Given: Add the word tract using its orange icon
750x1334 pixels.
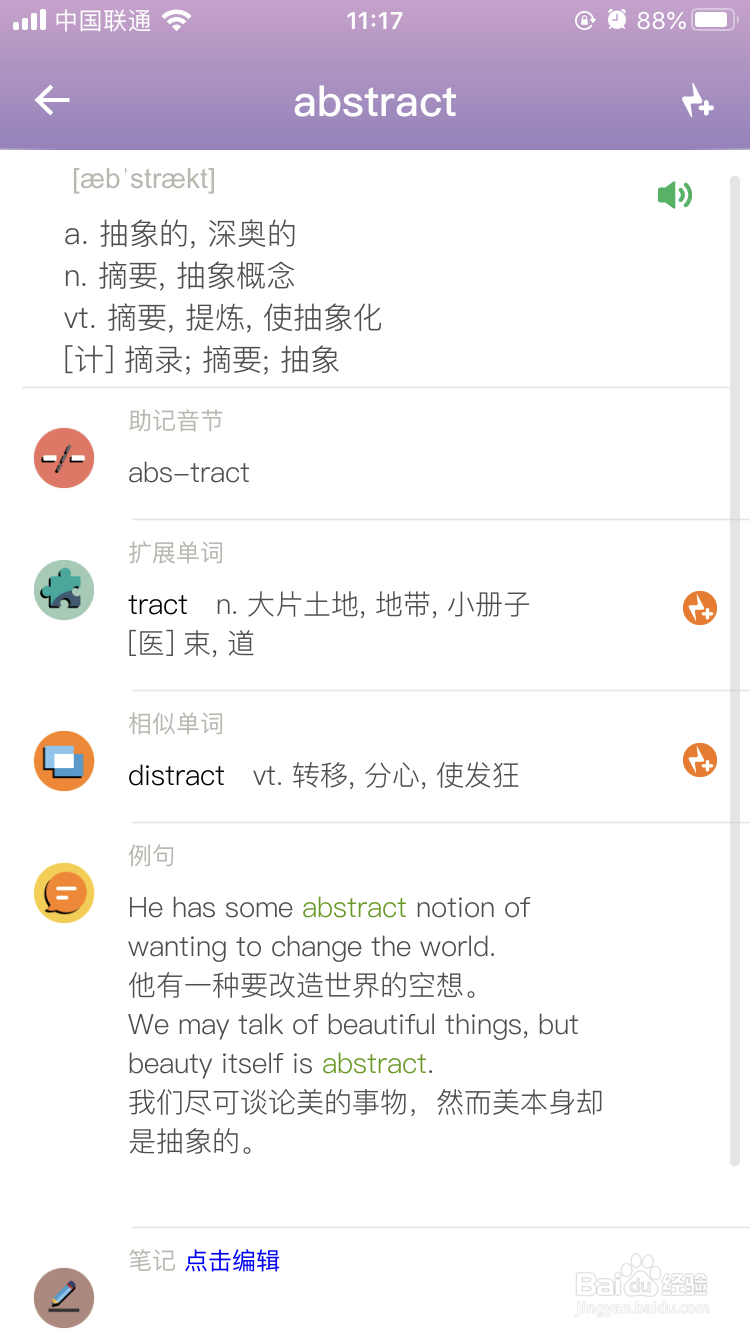Looking at the screenshot, I should 700,607.
